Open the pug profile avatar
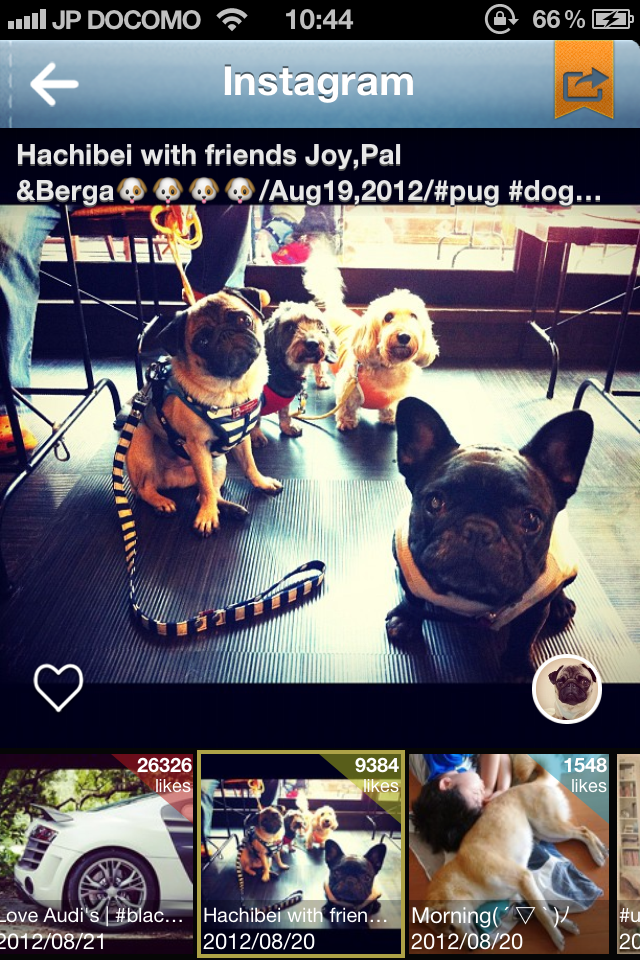The height and width of the screenshot is (960, 640). coord(567,689)
